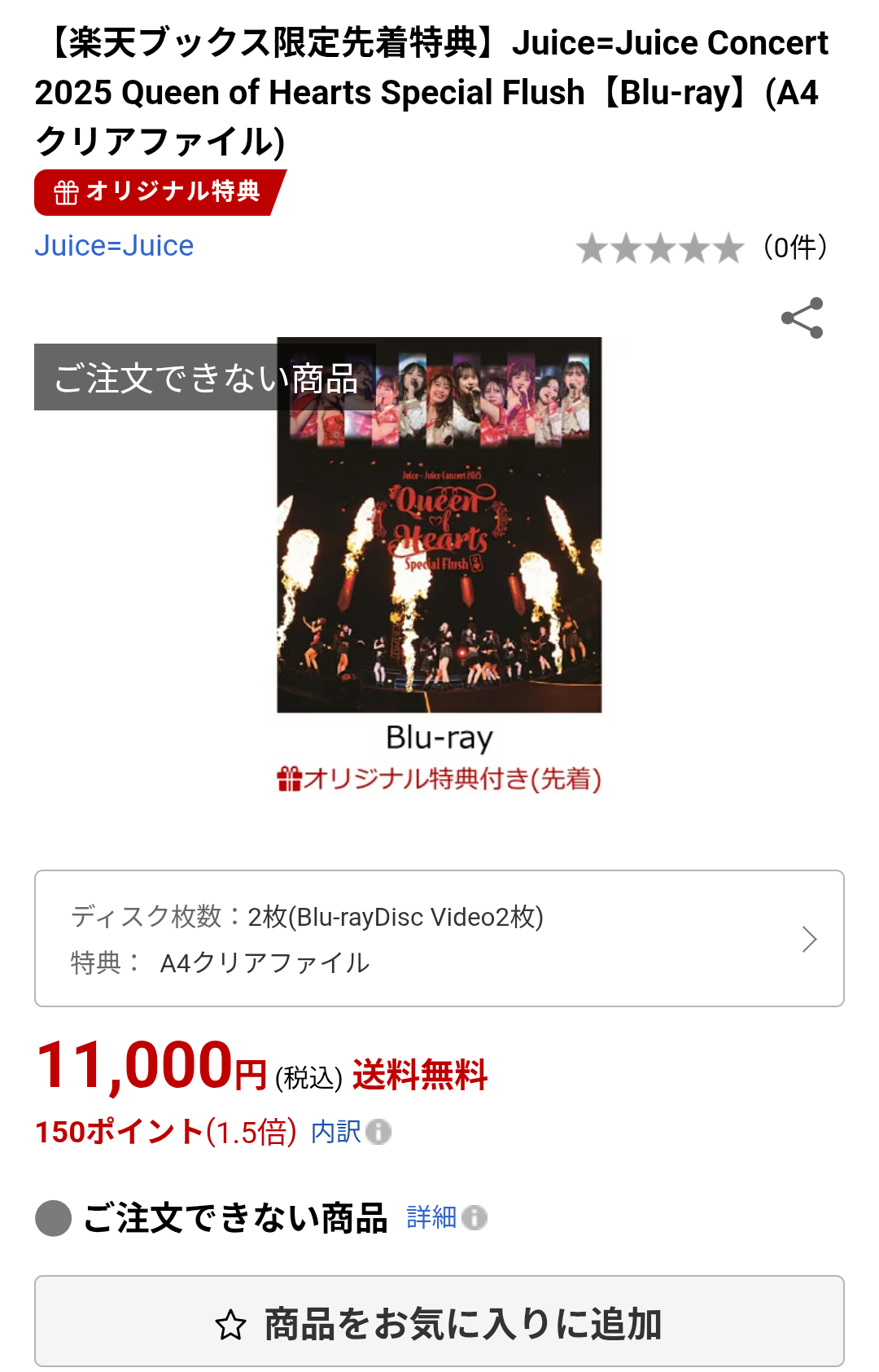The height and width of the screenshot is (1372, 879).
Task: Open the star rating reviews
Action: tap(700, 248)
